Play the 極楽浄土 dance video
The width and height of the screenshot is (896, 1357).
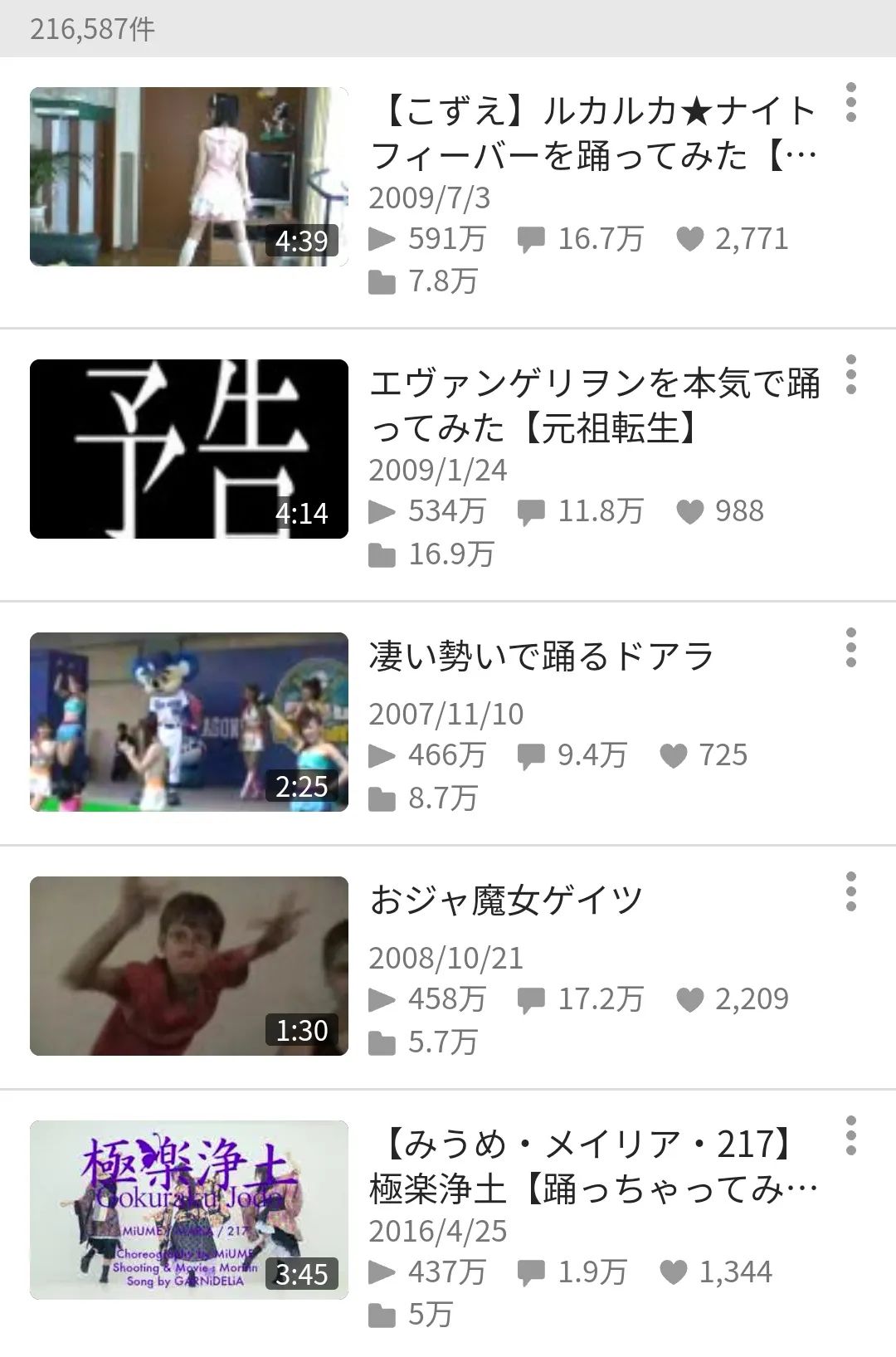pos(189,1209)
